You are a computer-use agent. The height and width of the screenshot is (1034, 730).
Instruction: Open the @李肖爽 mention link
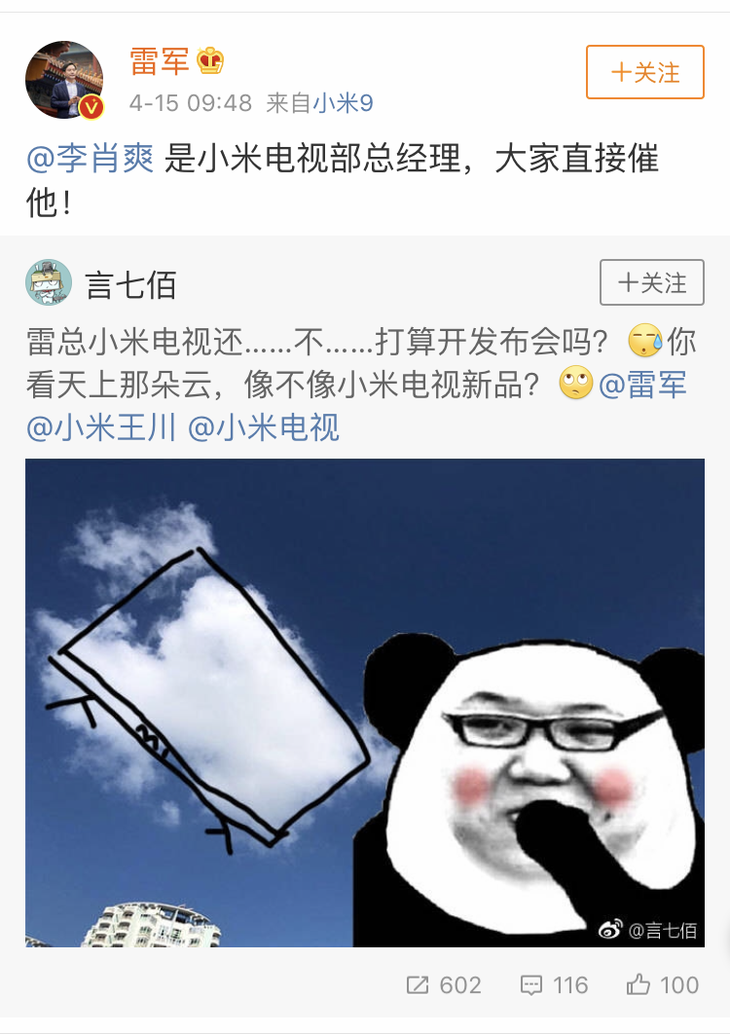tap(90, 159)
